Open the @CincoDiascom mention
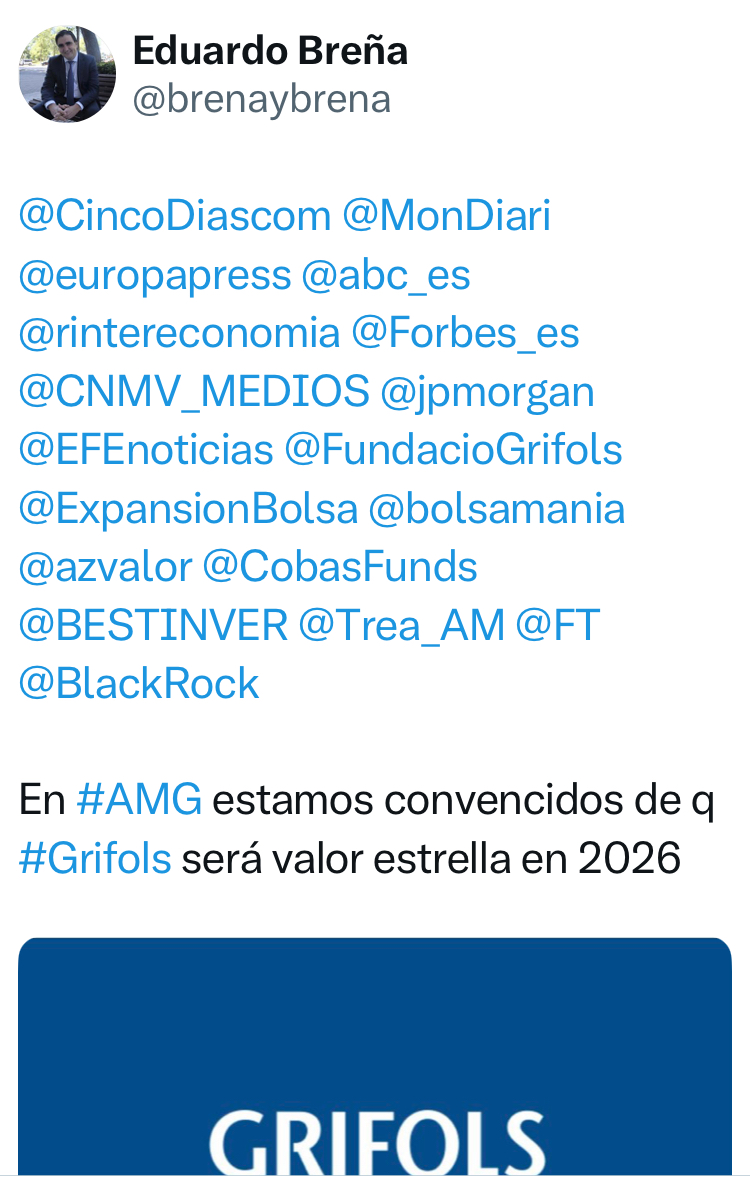 (x=174, y=216)
